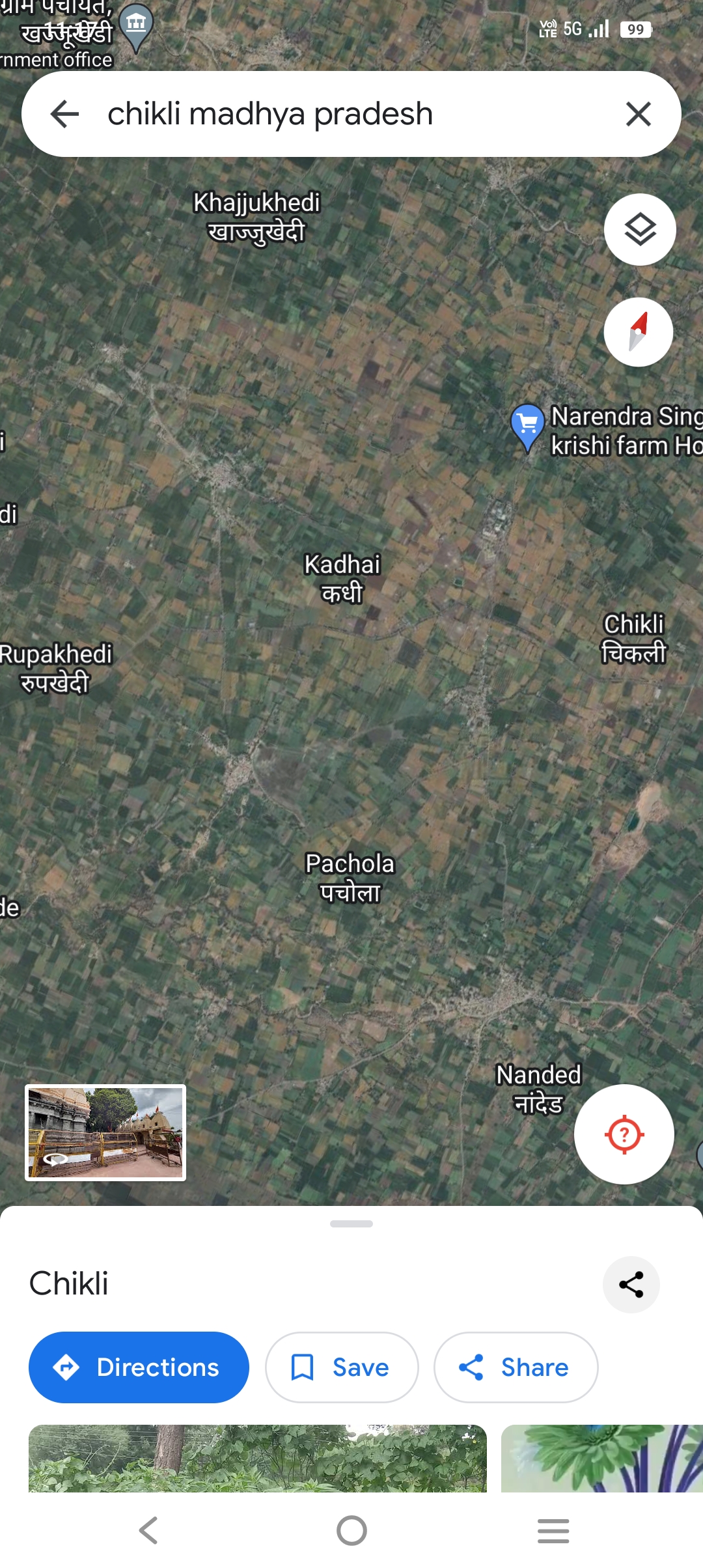Edit the chikli madhya pradesh search field

click(325, 114)
